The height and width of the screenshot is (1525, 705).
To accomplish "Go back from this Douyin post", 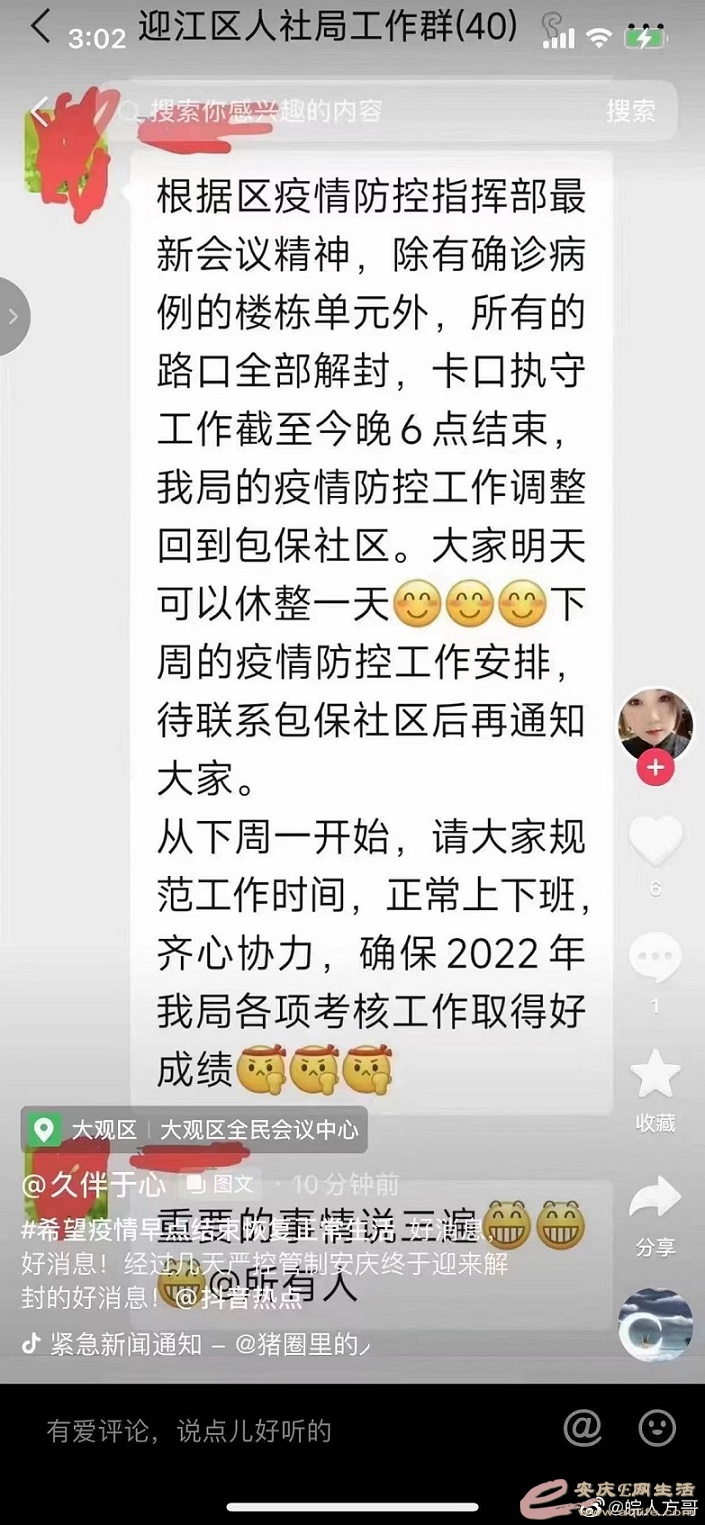I will (x=38, y=110).
